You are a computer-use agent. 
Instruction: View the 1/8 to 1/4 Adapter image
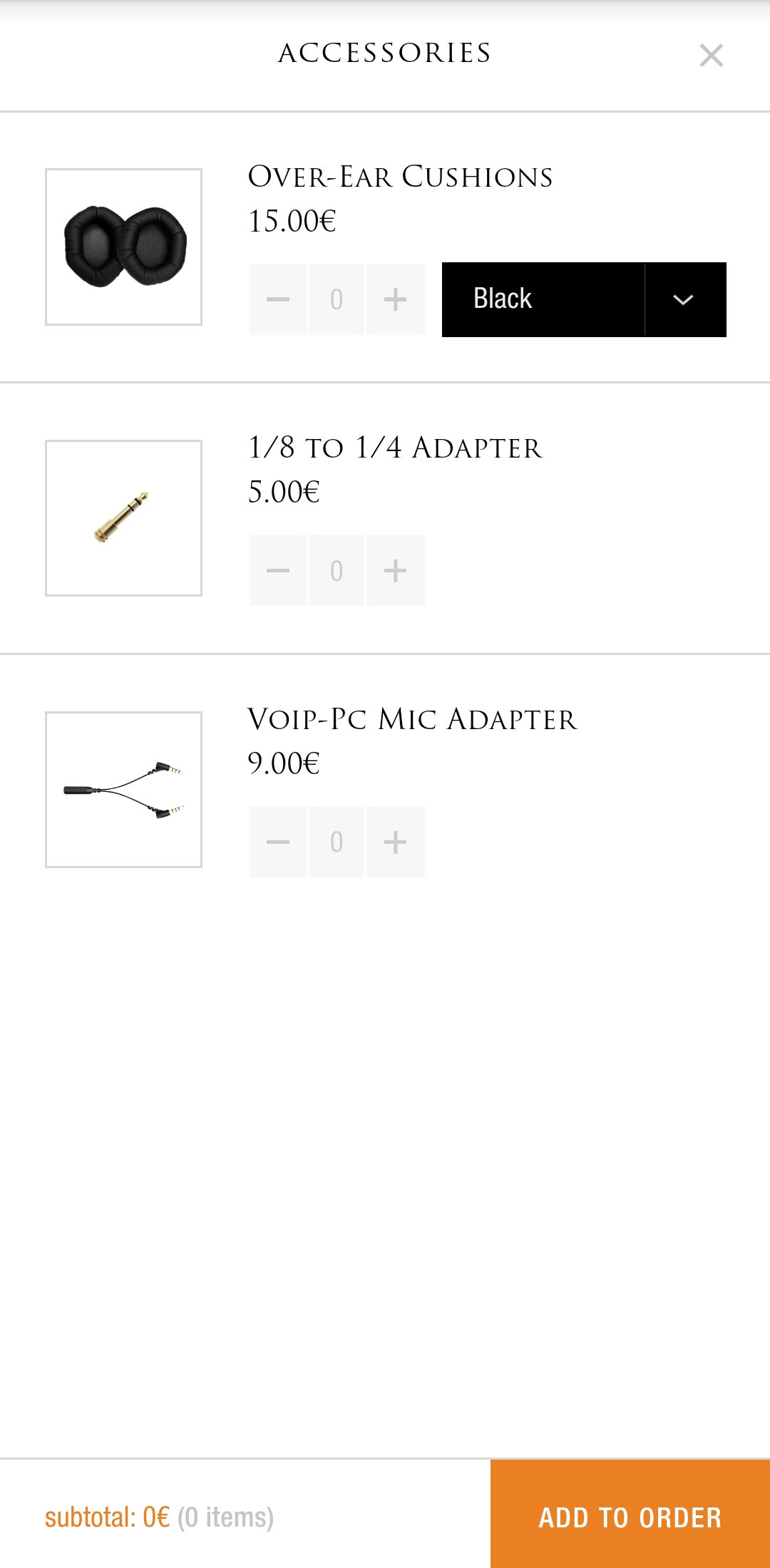tap(123, 518)
